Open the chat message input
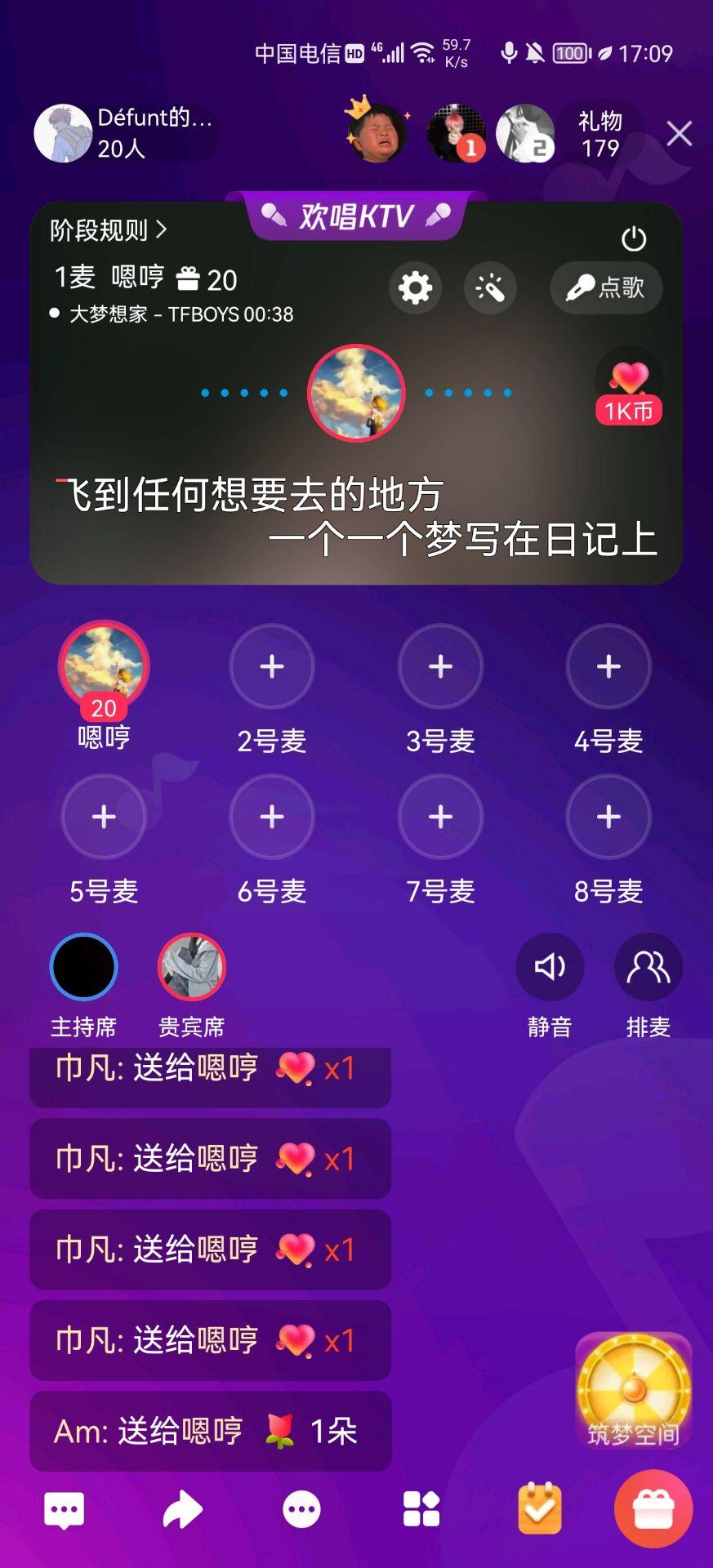The width and height of the screenshot is (713, 1568). tap(65, 1510)
